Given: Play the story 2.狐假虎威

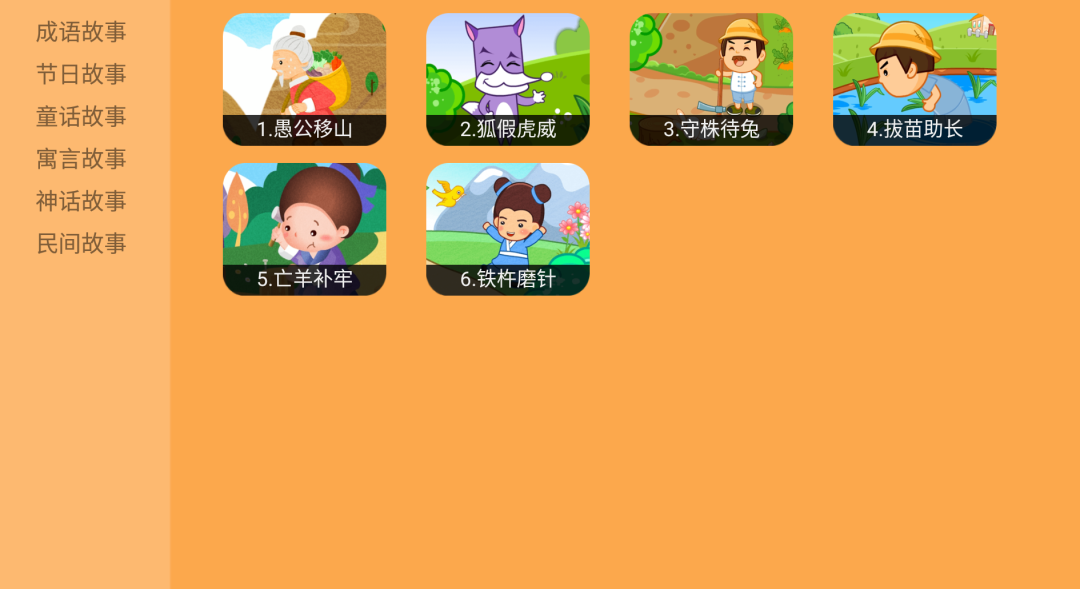Looking at the screenshot, I should pos(507,79).
